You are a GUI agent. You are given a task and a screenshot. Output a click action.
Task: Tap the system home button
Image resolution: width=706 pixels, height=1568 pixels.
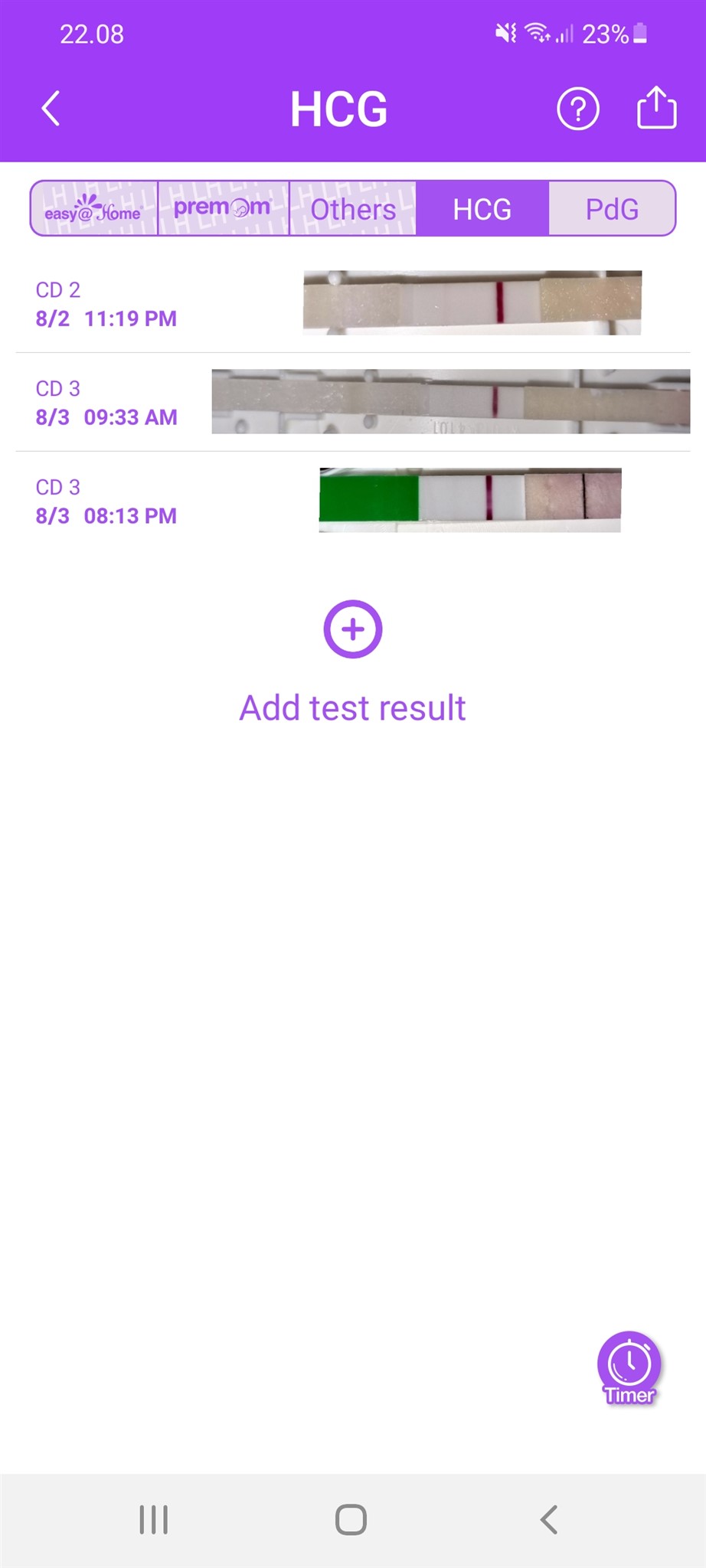[x=351, y=1520]
